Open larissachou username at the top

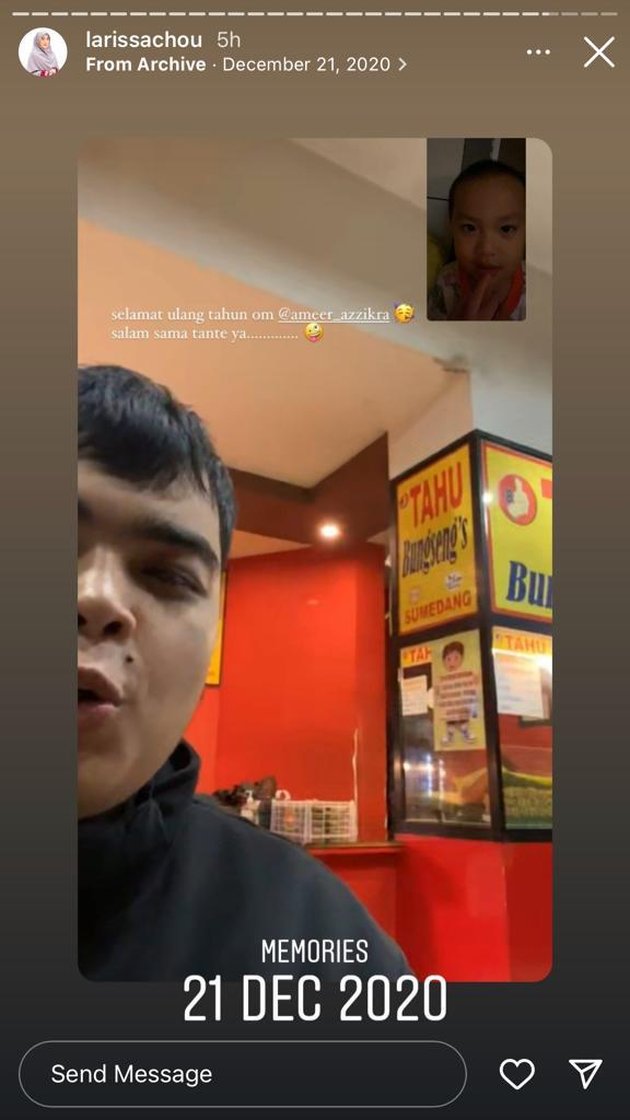click(144, 40)
